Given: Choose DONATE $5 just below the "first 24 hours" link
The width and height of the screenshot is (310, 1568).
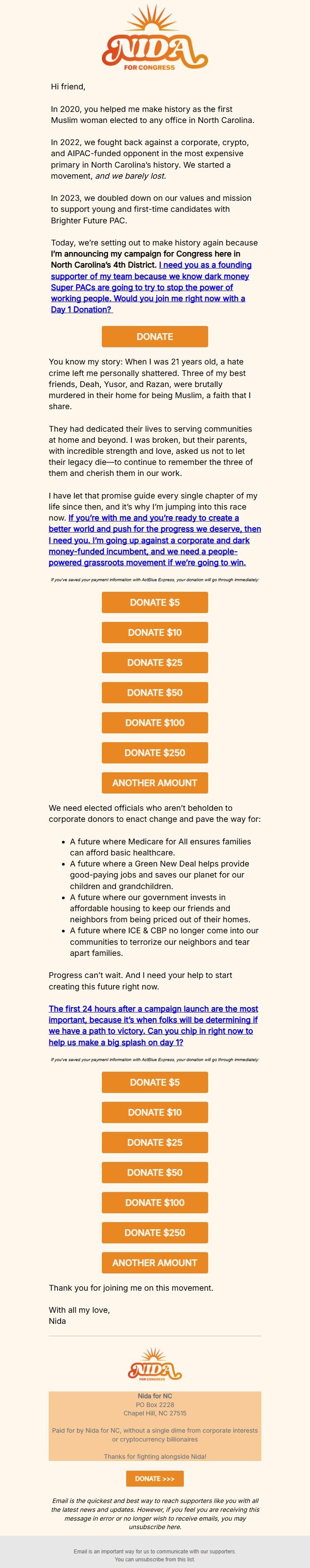Looking at the screenshot, I should pyautogui.click(x=155, y=1082).
